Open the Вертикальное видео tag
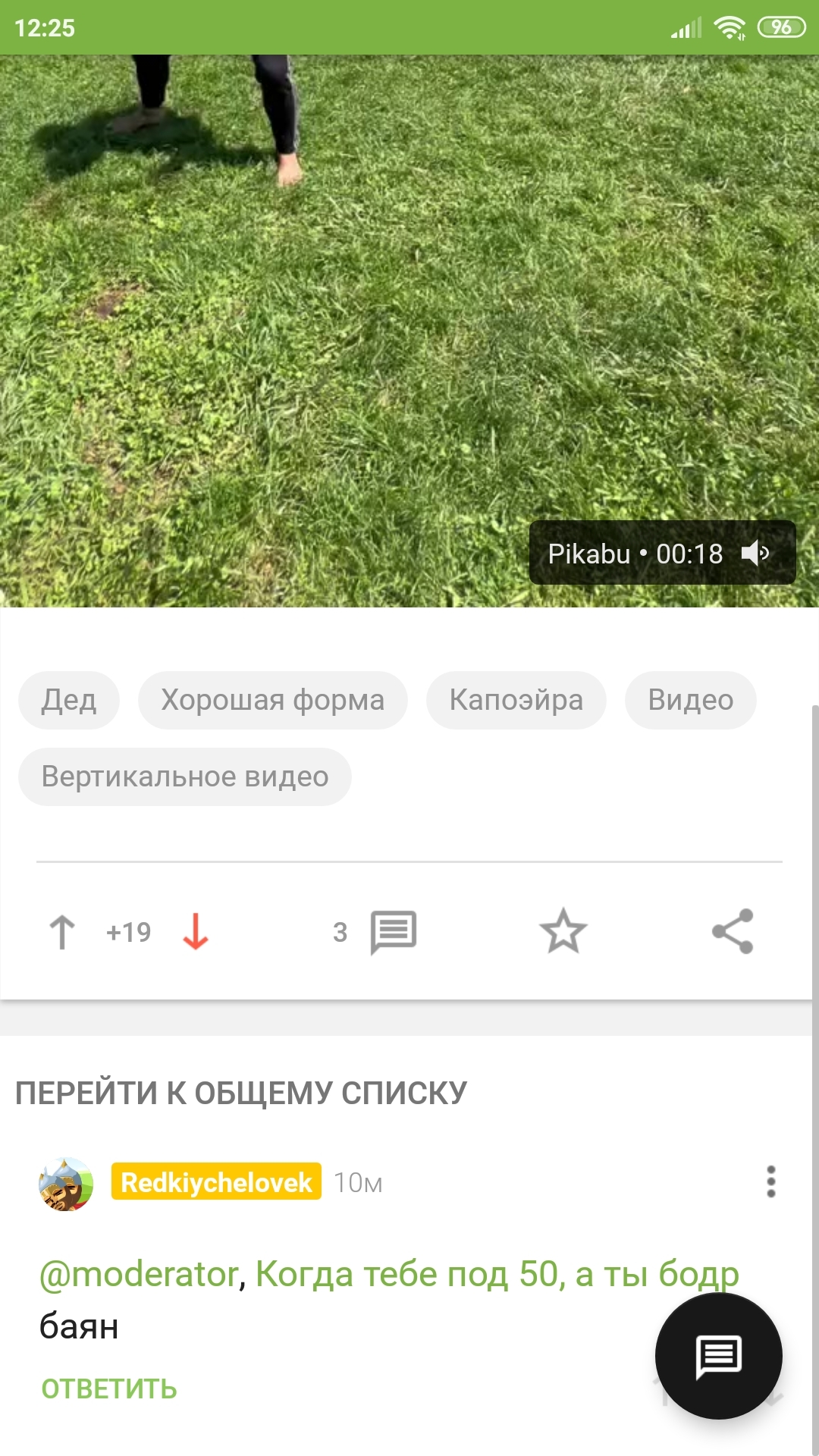This screenshot has width=819, height=1456. tap(184, 777)
